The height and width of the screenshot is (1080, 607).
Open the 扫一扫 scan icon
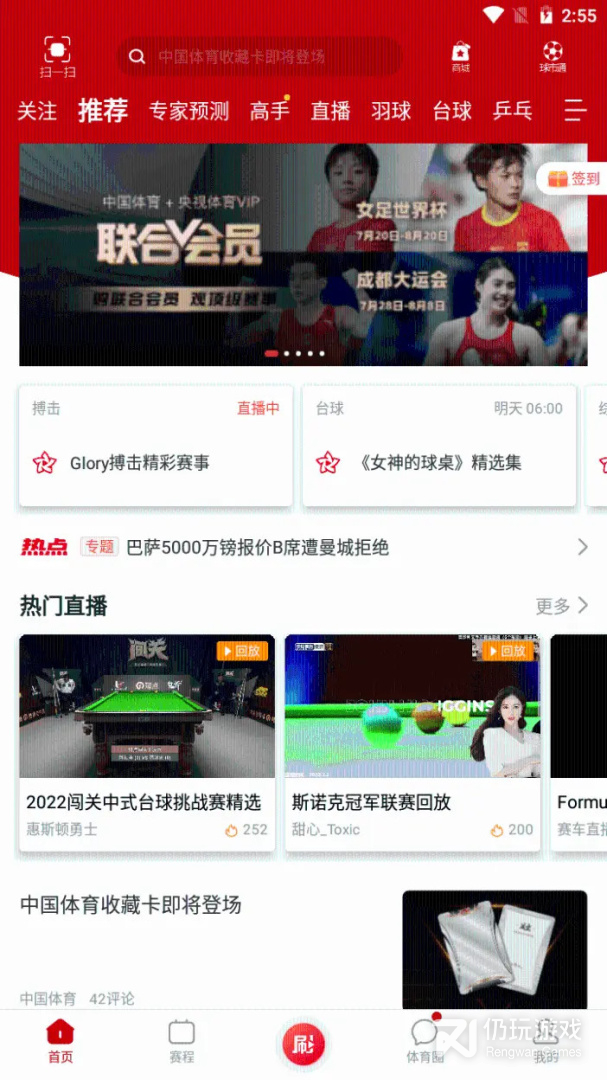tap(57, 56)
